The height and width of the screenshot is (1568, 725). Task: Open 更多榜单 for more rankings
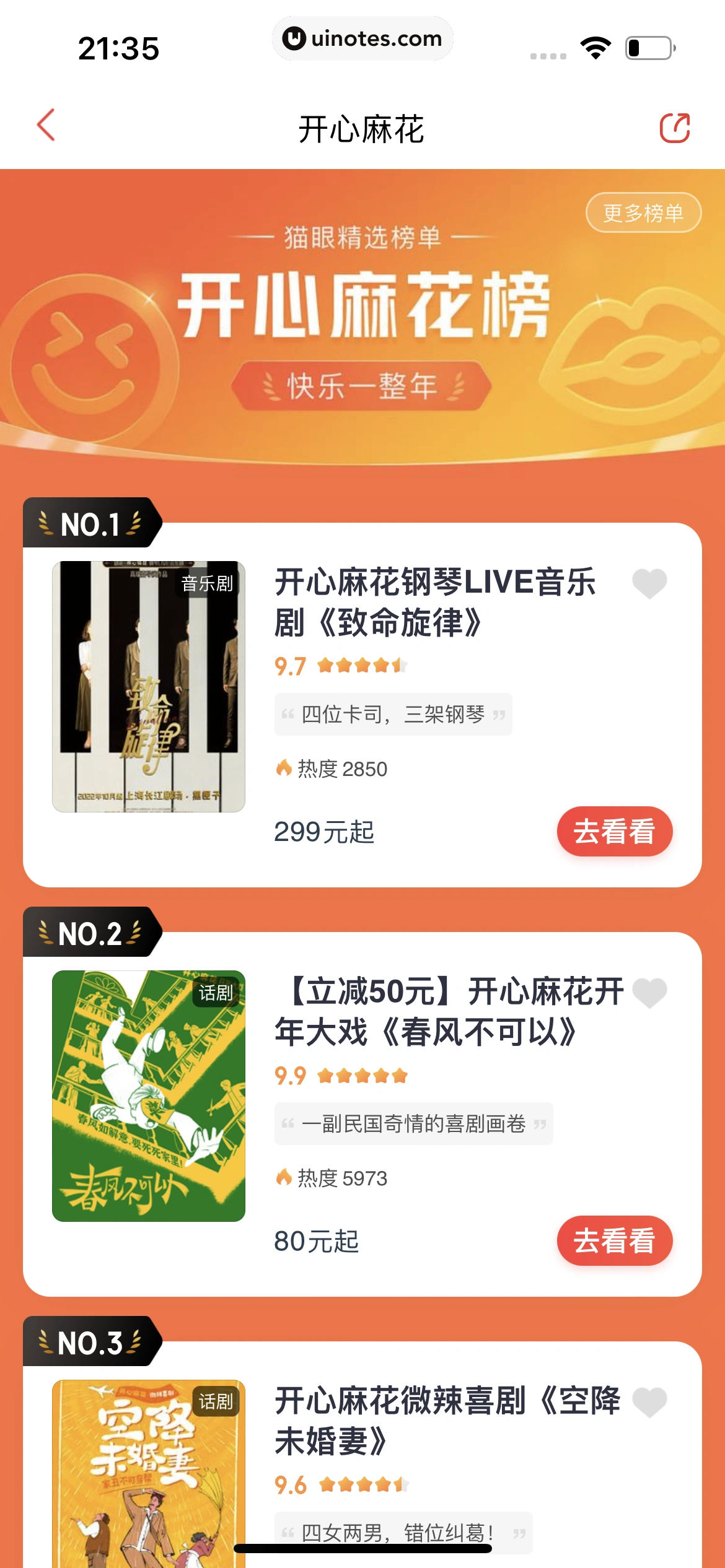(643, 213)
